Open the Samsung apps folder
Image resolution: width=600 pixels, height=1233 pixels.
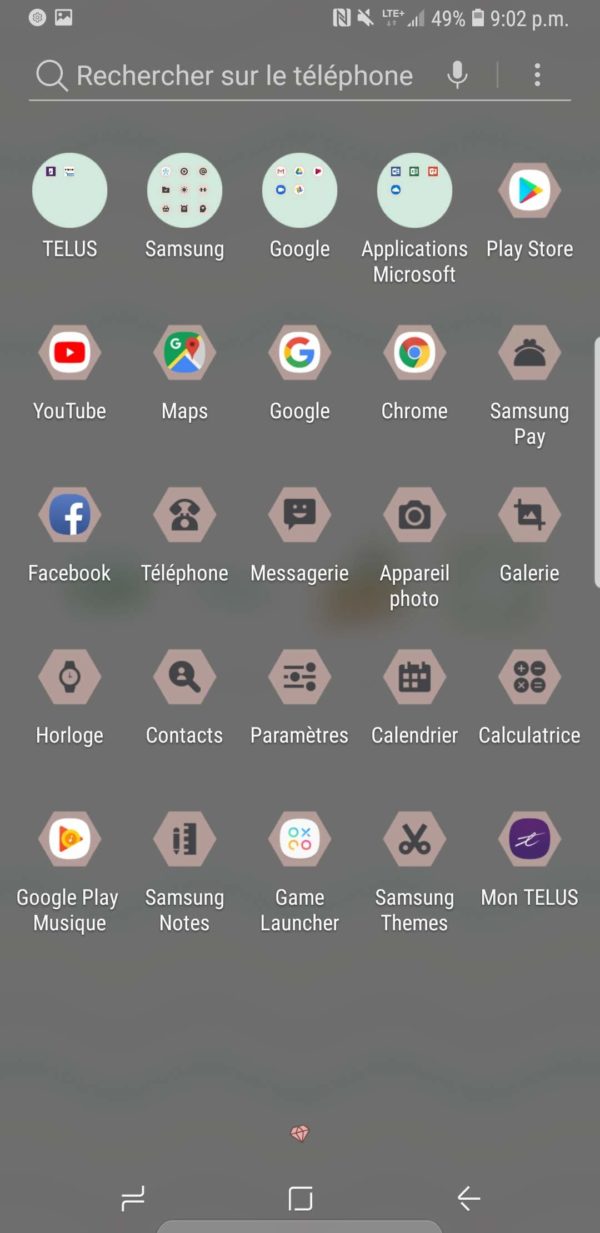(185, 191)
